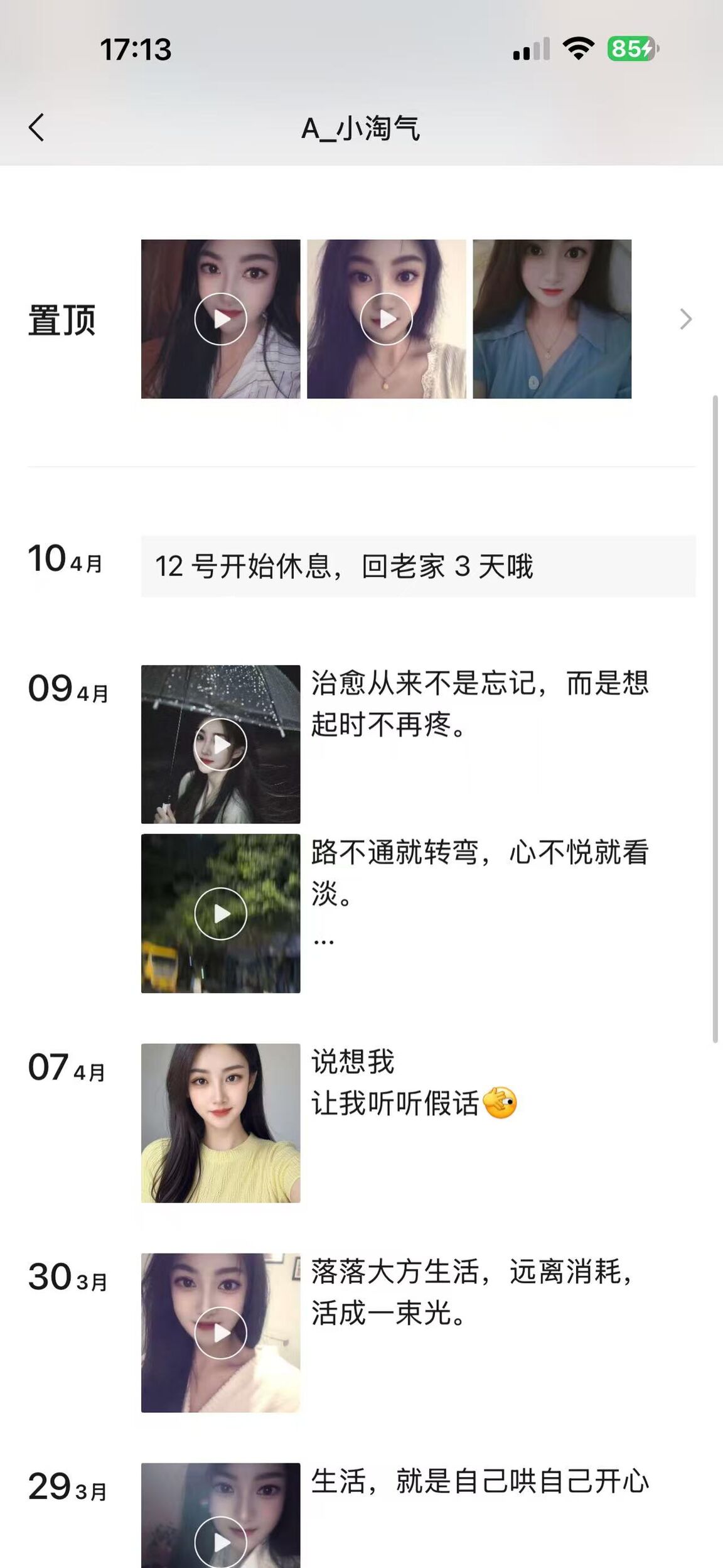
Task: Play the second pinned video
Action: 386,319
